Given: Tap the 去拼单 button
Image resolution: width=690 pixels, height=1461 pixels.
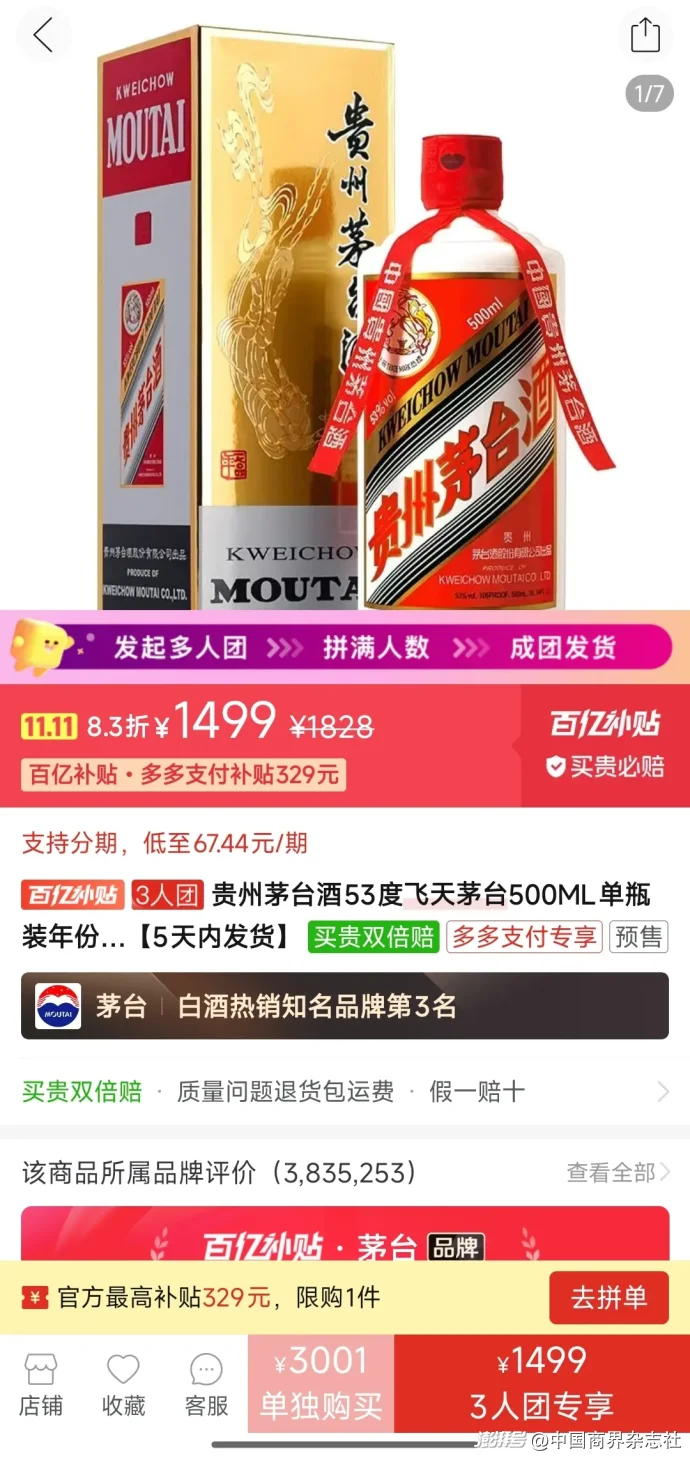Looking at the screenshot, I should coord(608,1298).
